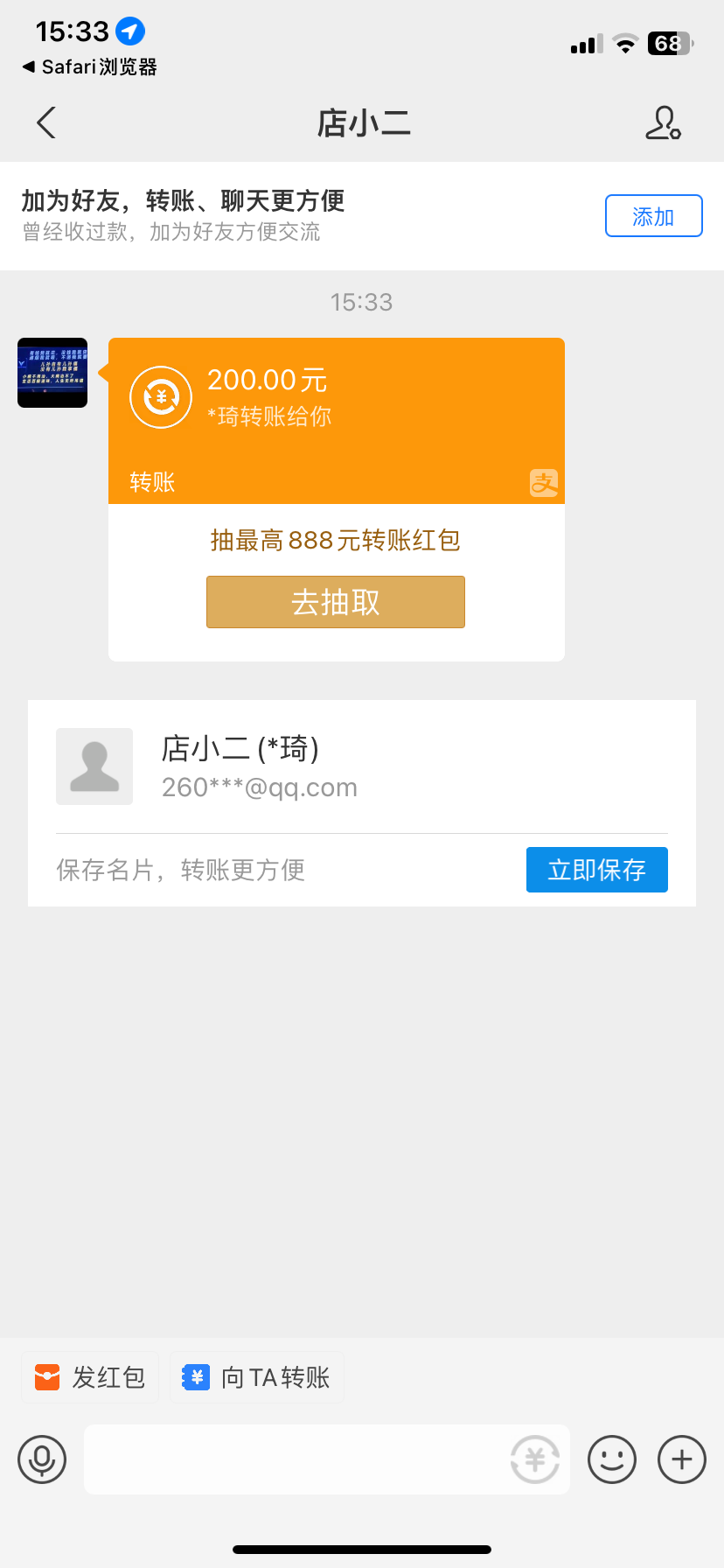The width and height of the screenshot is (724, 1568).
Task: Tap 添加 to add 店小二 as friend
Action: click(653, 215)
